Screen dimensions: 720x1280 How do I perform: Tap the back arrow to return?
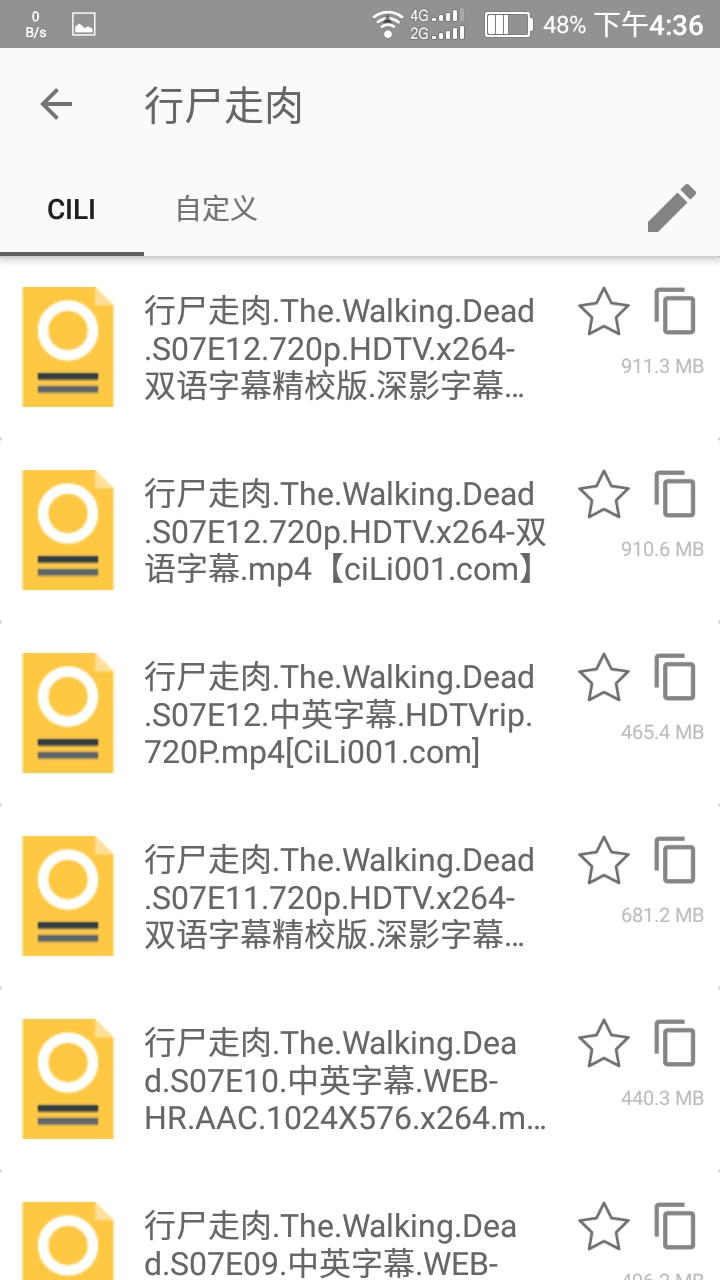pos(55,104)
